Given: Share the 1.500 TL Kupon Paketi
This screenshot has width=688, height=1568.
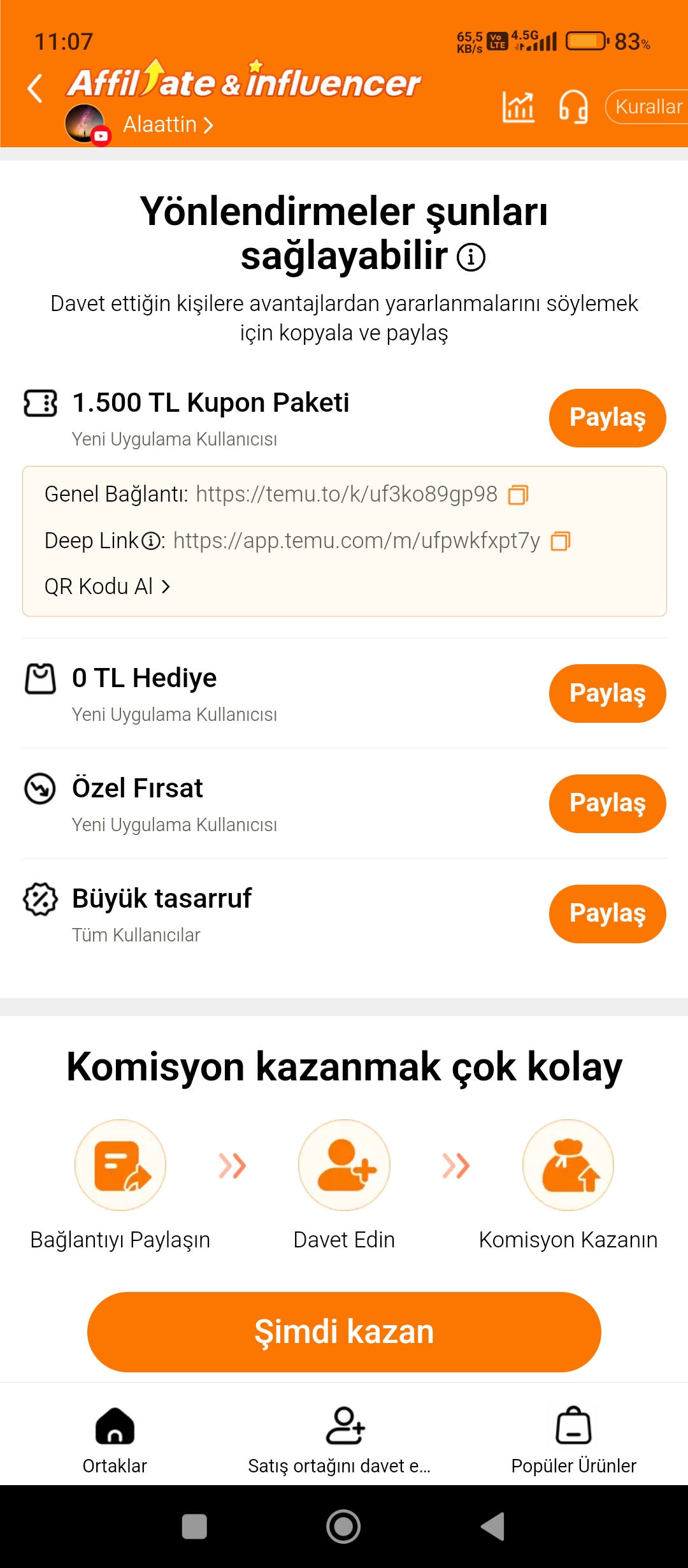Looking at the screenshot, I should (x=607, y=418).
